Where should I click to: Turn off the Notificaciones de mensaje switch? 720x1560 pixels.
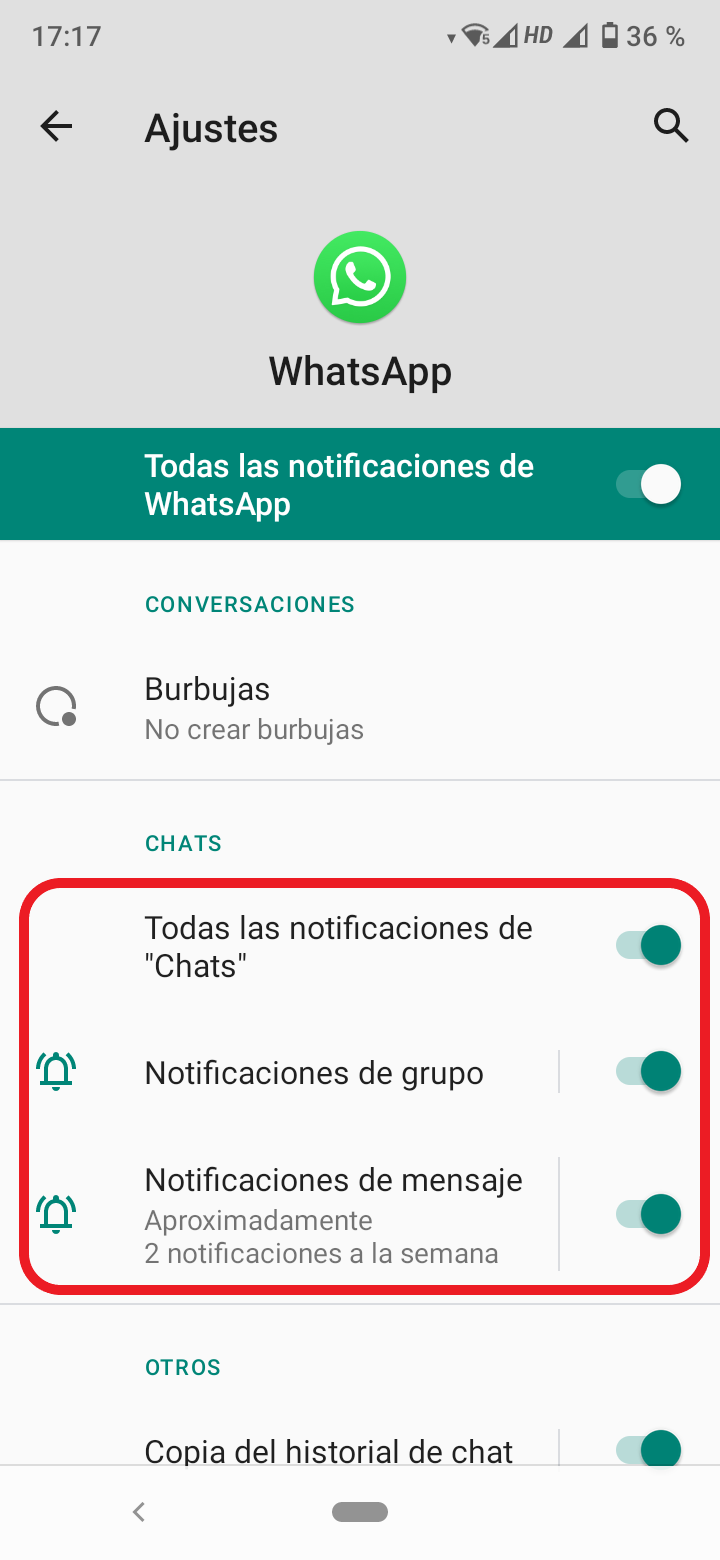649,1214
